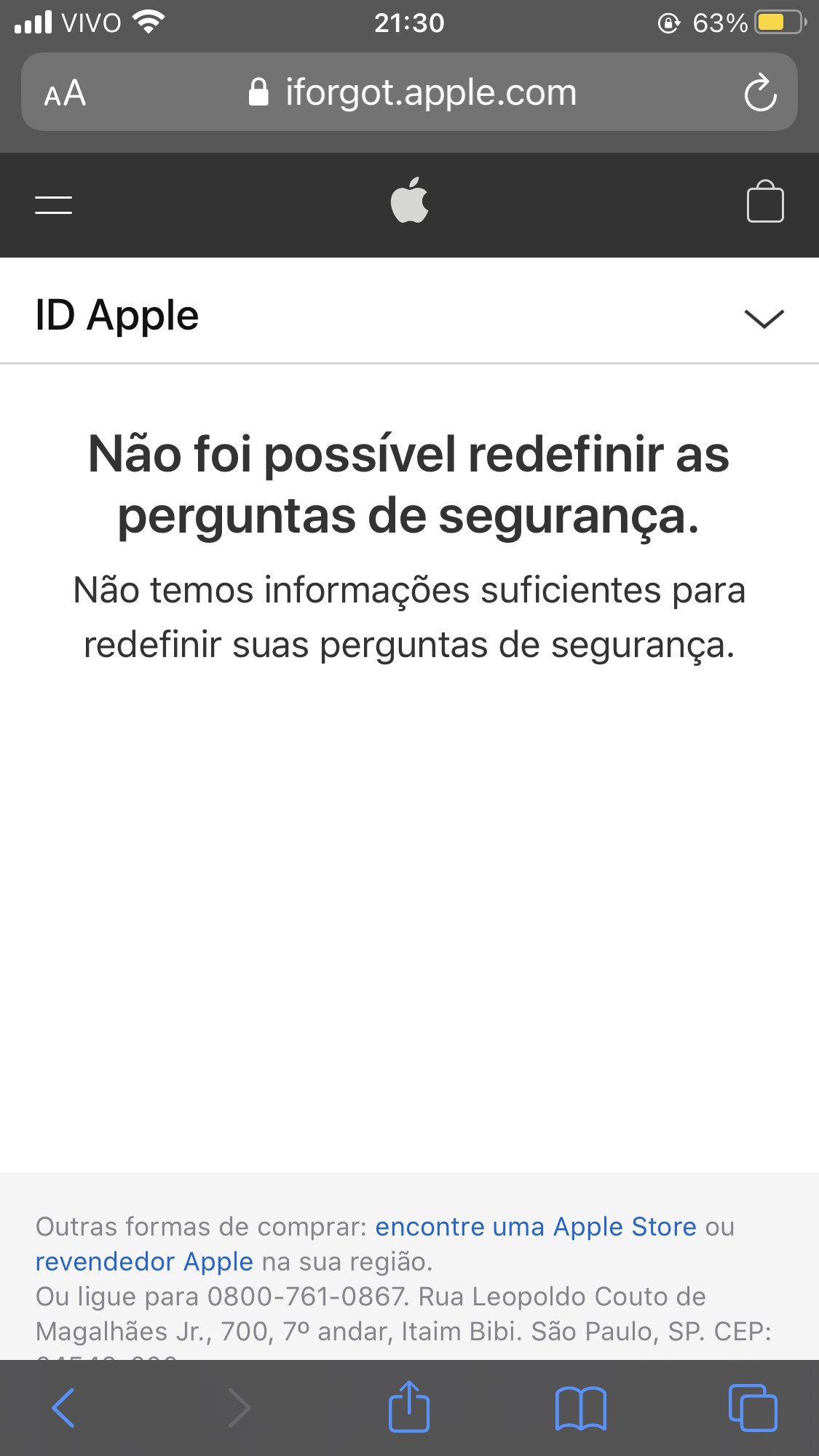
Task: Go back to the previous page
Action: pos(63,1407)
